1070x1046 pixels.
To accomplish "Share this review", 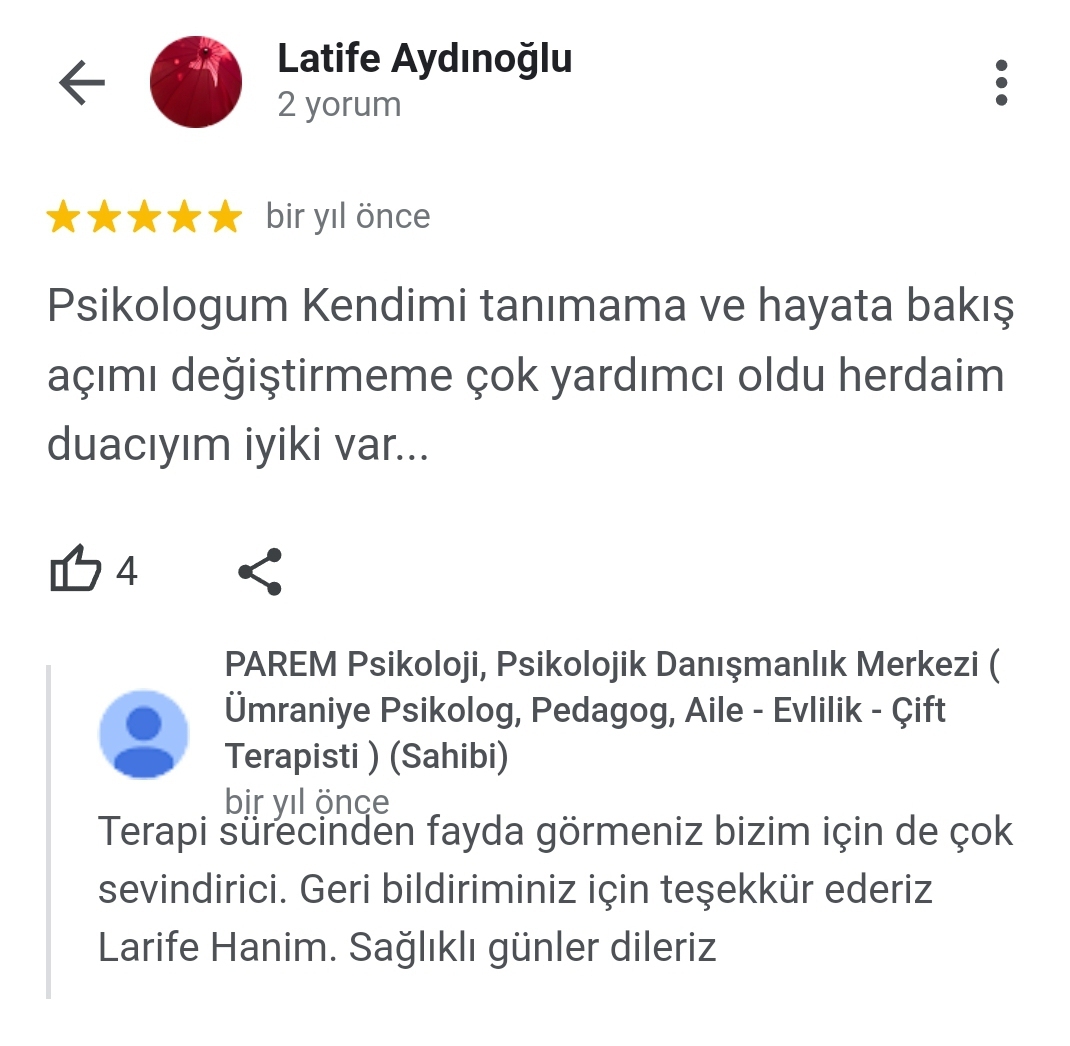I will [x=260, y=571].
